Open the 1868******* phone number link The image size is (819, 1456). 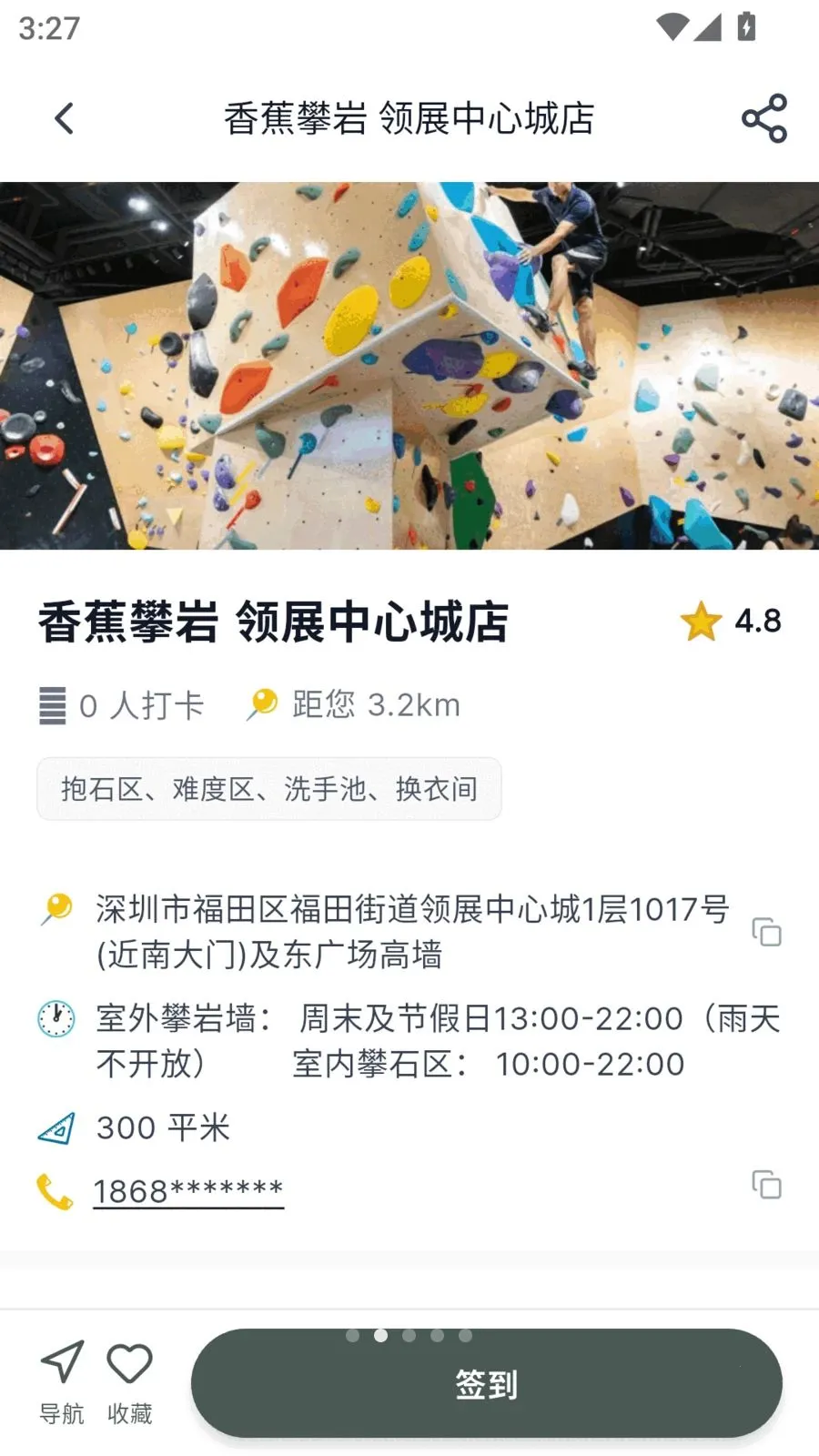pos(187,1189)
